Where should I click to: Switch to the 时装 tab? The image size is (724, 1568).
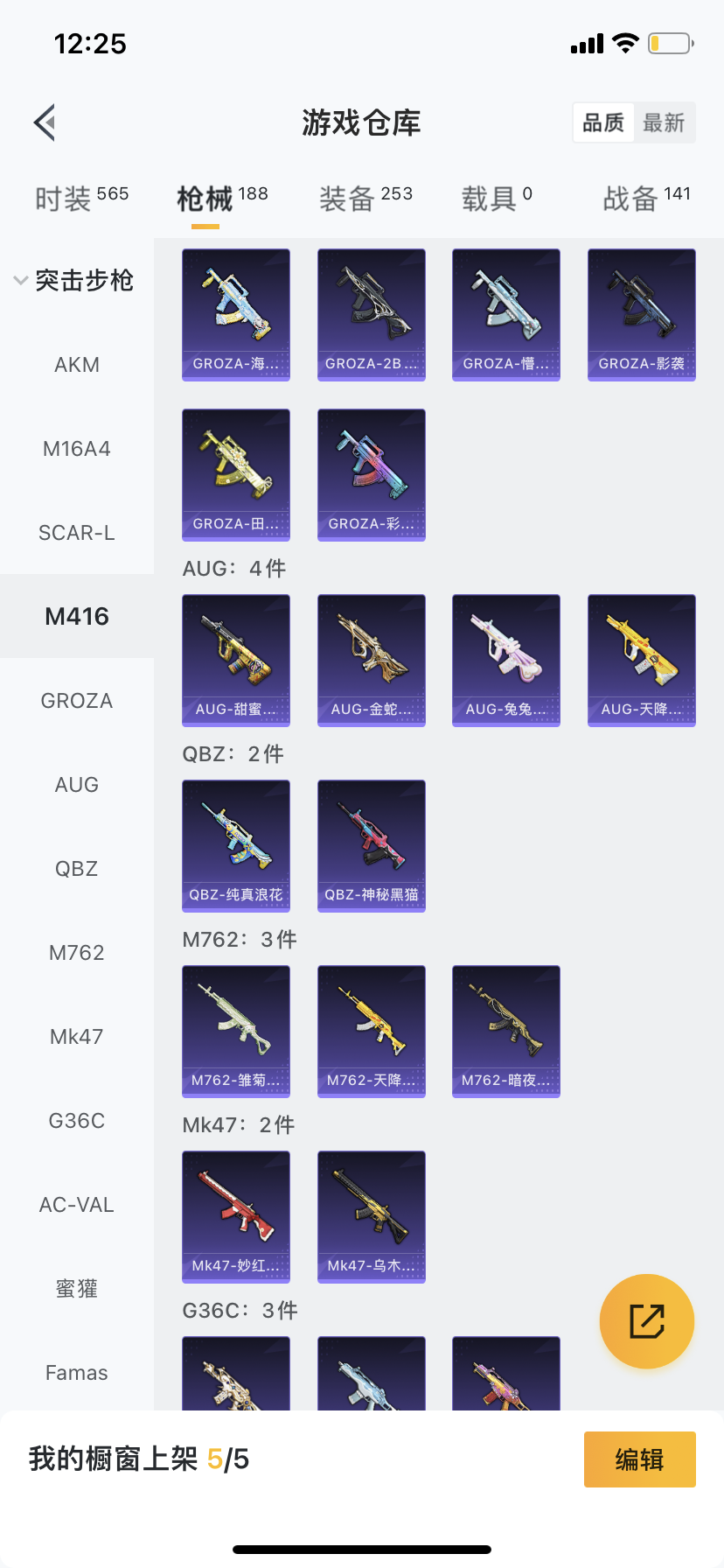[81, 199]
